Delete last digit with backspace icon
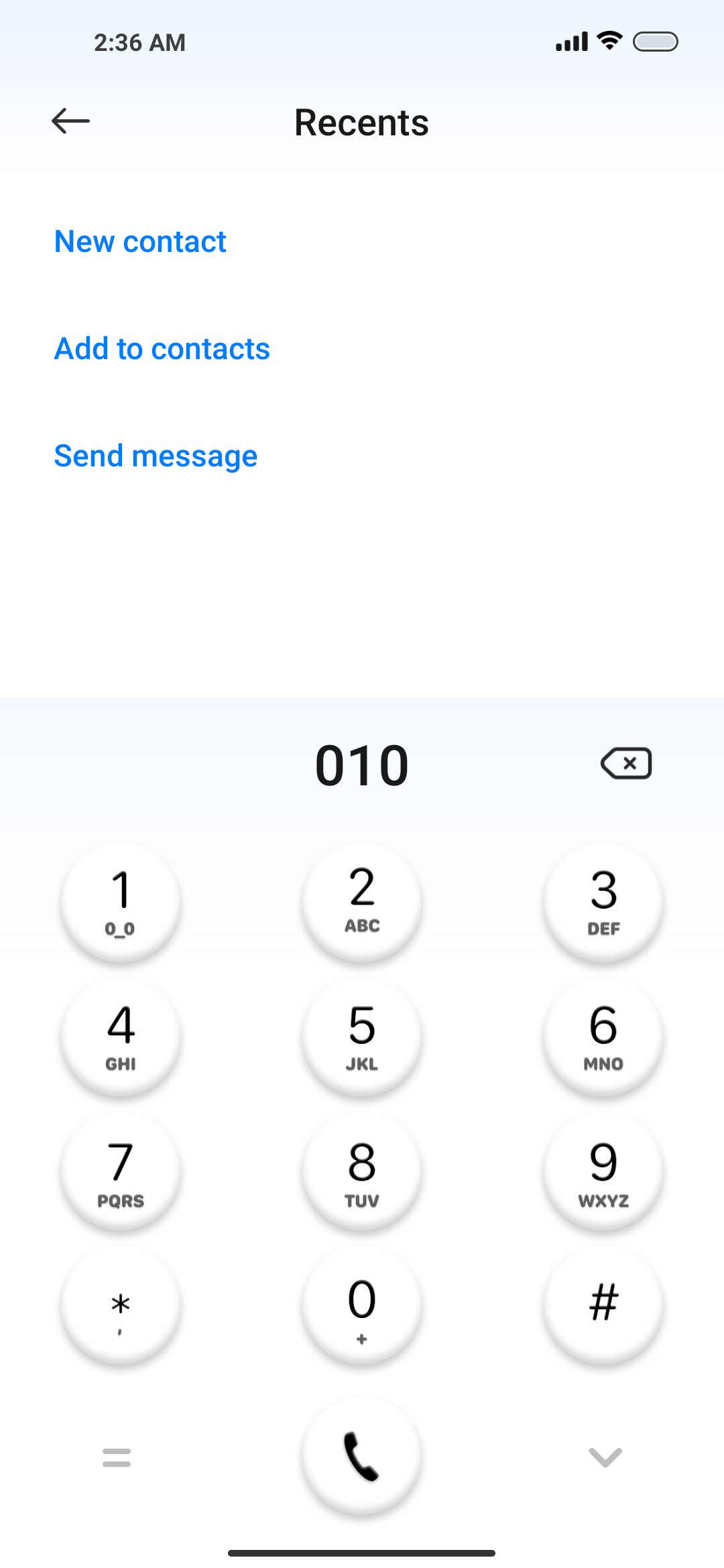The image size is (724, 1568). [626, 763]
